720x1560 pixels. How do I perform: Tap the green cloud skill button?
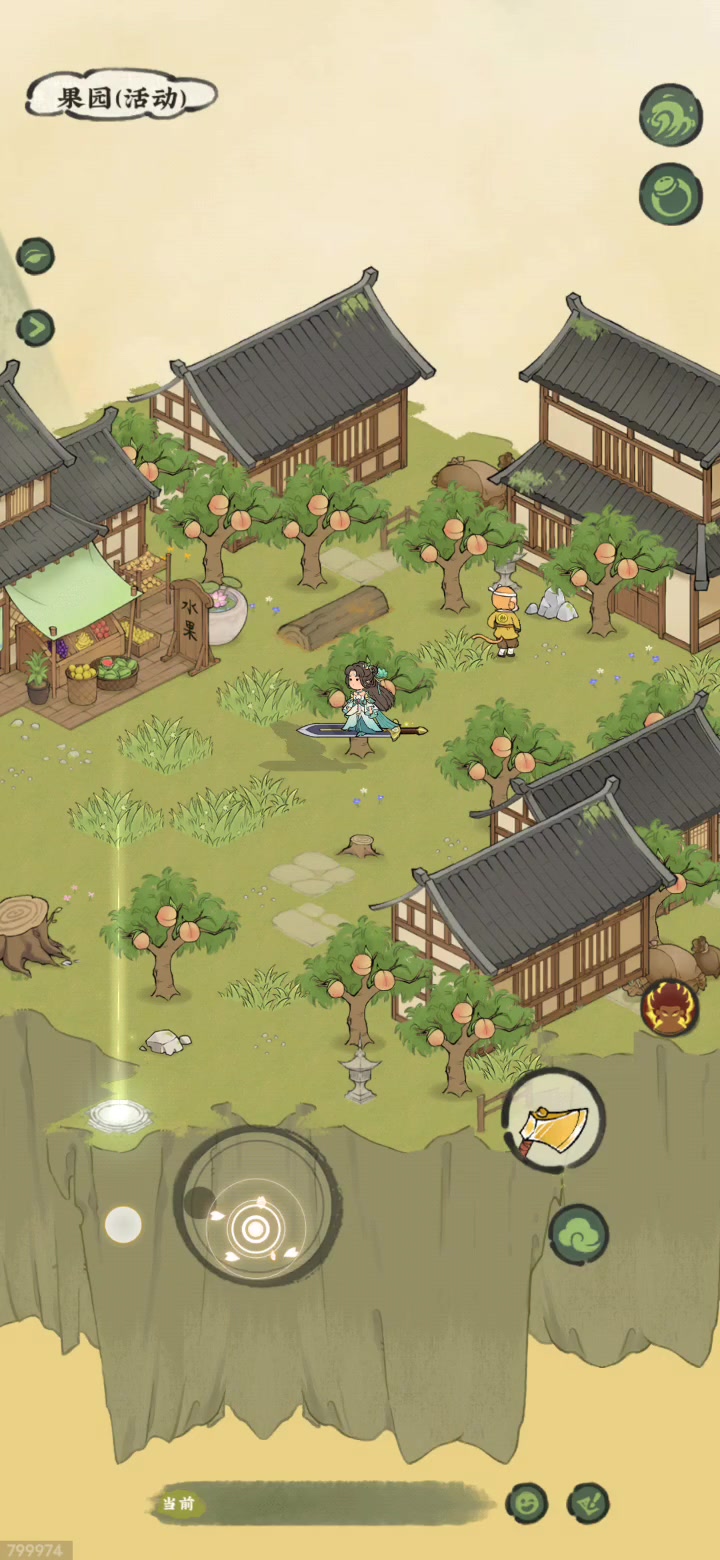579,1233
